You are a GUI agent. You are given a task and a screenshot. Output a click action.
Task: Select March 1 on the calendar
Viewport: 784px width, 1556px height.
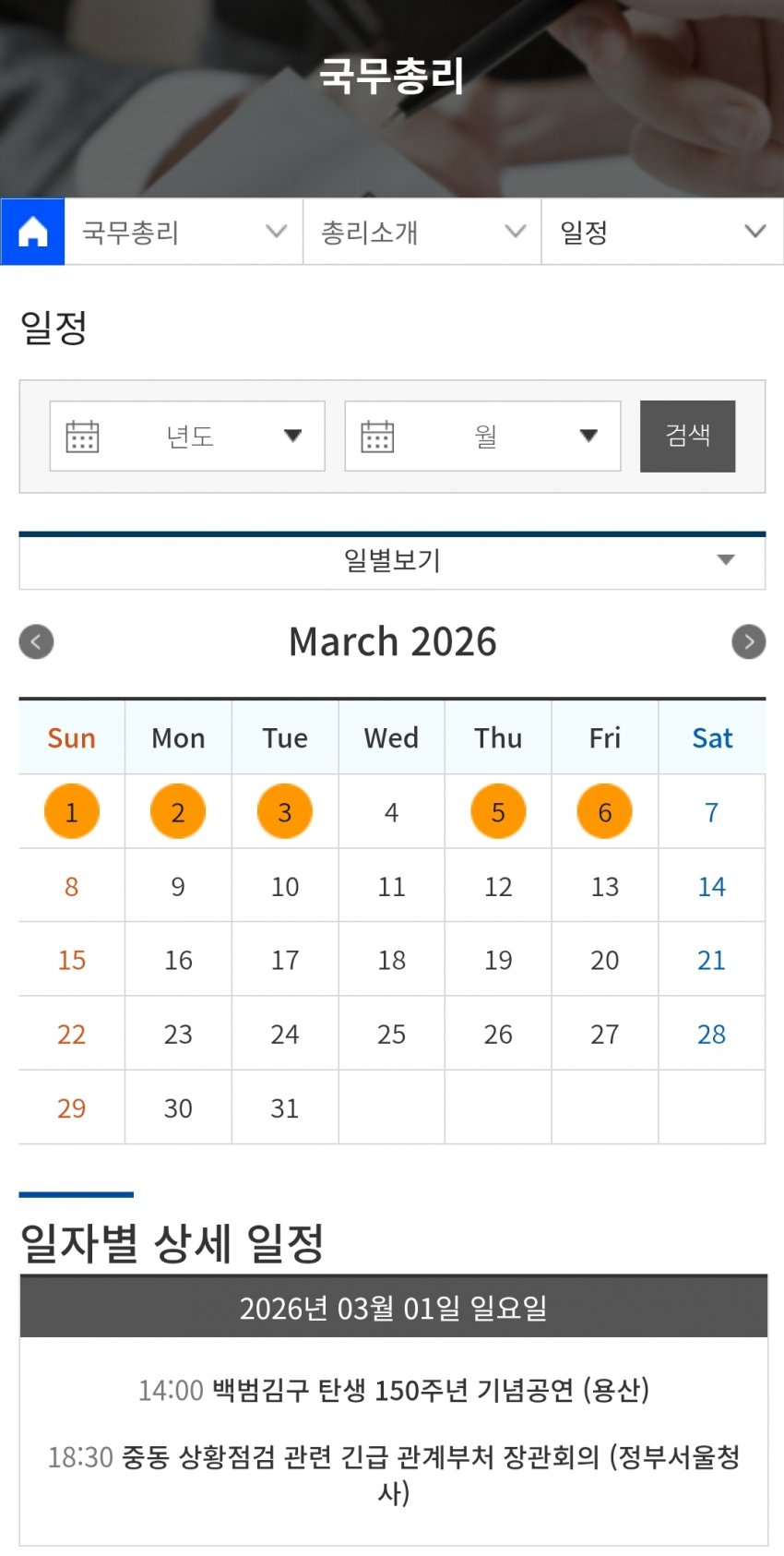[72, 812]
